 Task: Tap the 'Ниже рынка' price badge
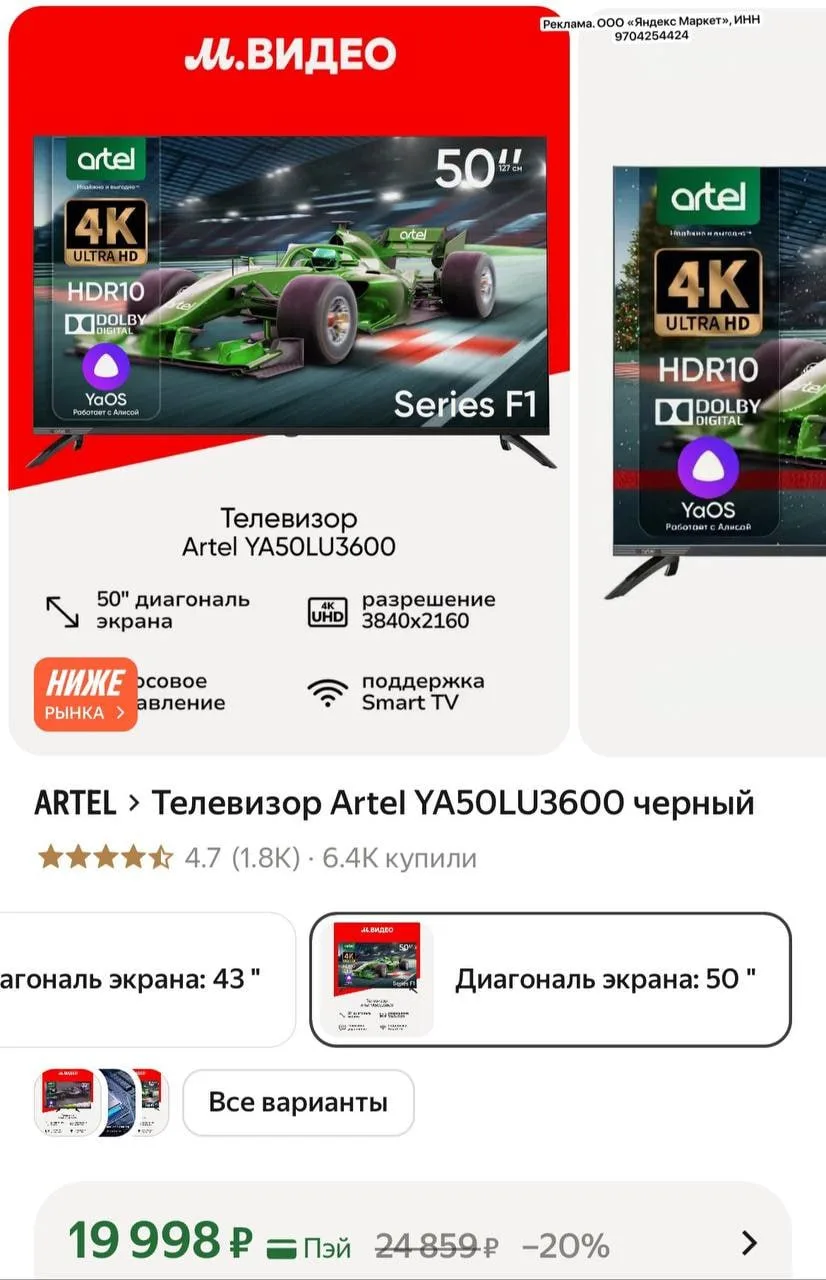coord(86,695)
